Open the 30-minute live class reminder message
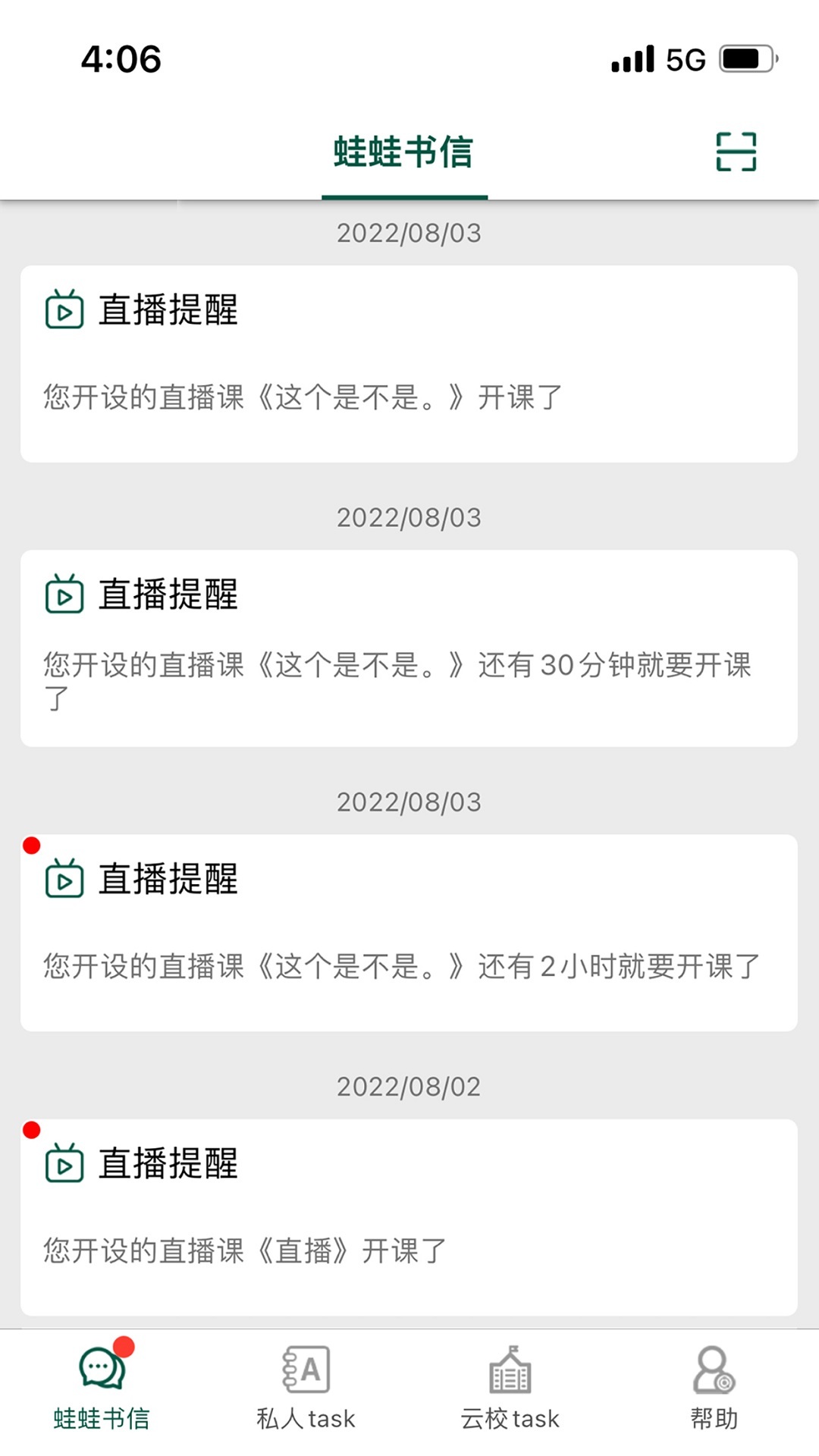Viewport: 819px width, 1456px height. click(409, 645)
